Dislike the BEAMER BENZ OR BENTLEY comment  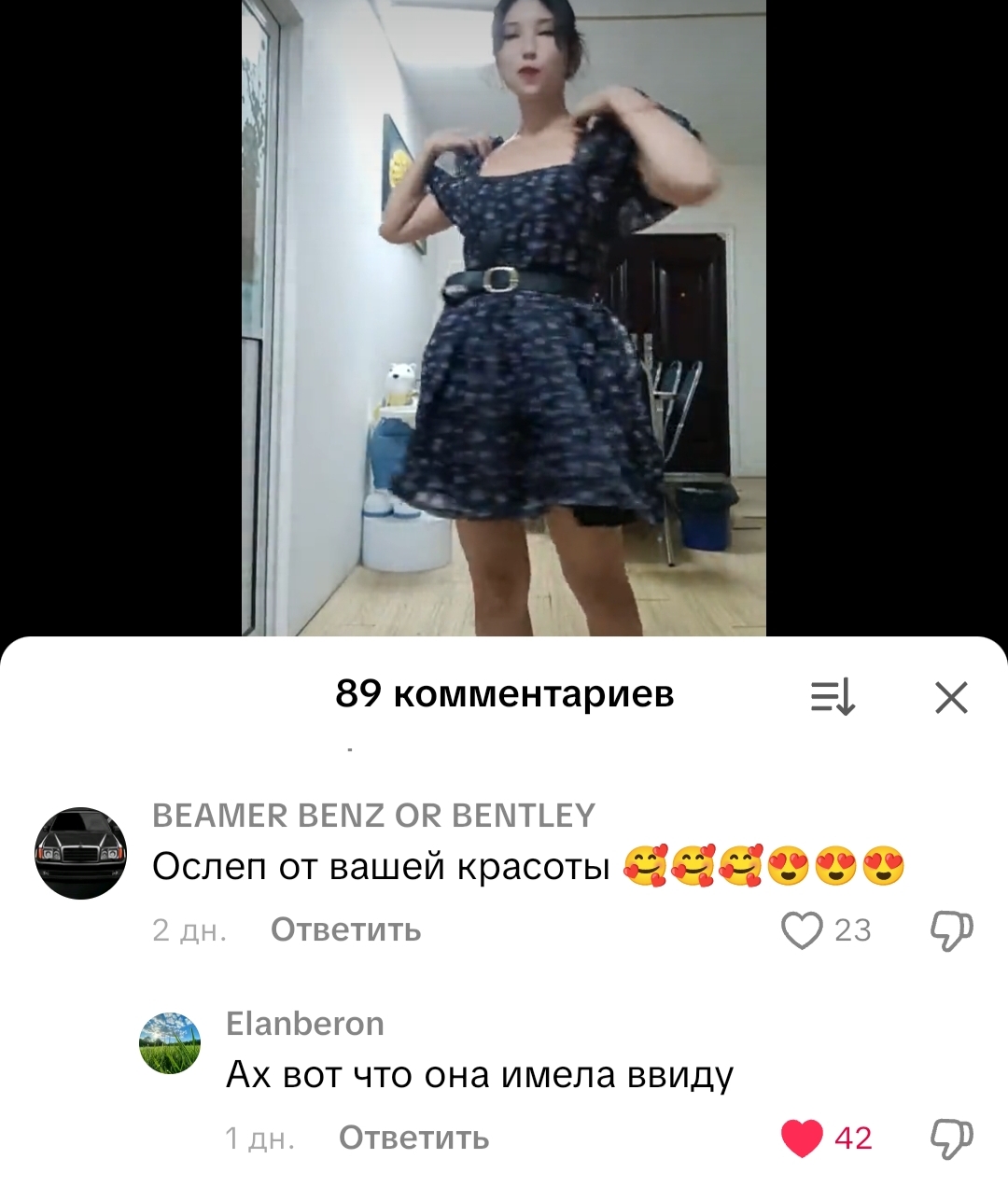point(951,930)
